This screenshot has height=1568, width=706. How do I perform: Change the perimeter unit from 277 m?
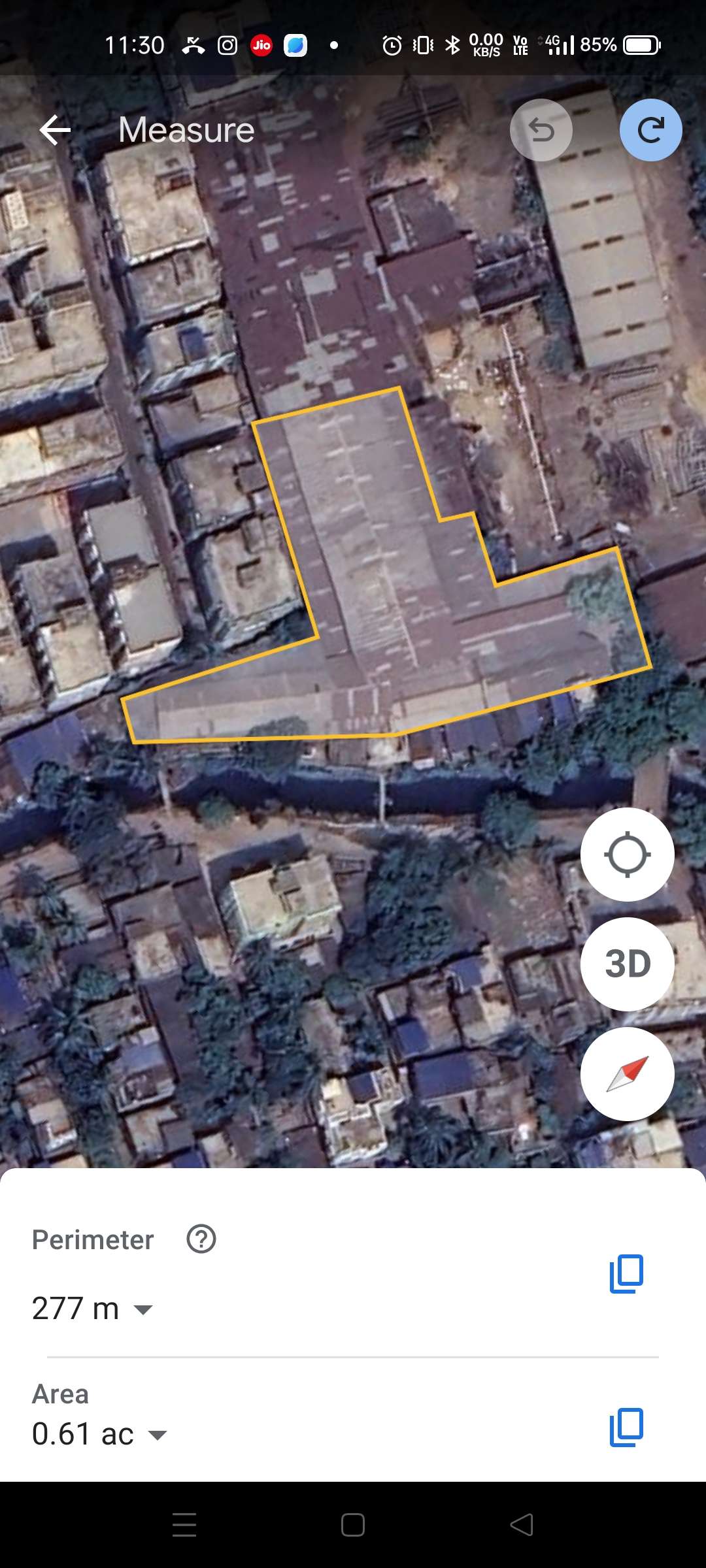point(143,1309)
